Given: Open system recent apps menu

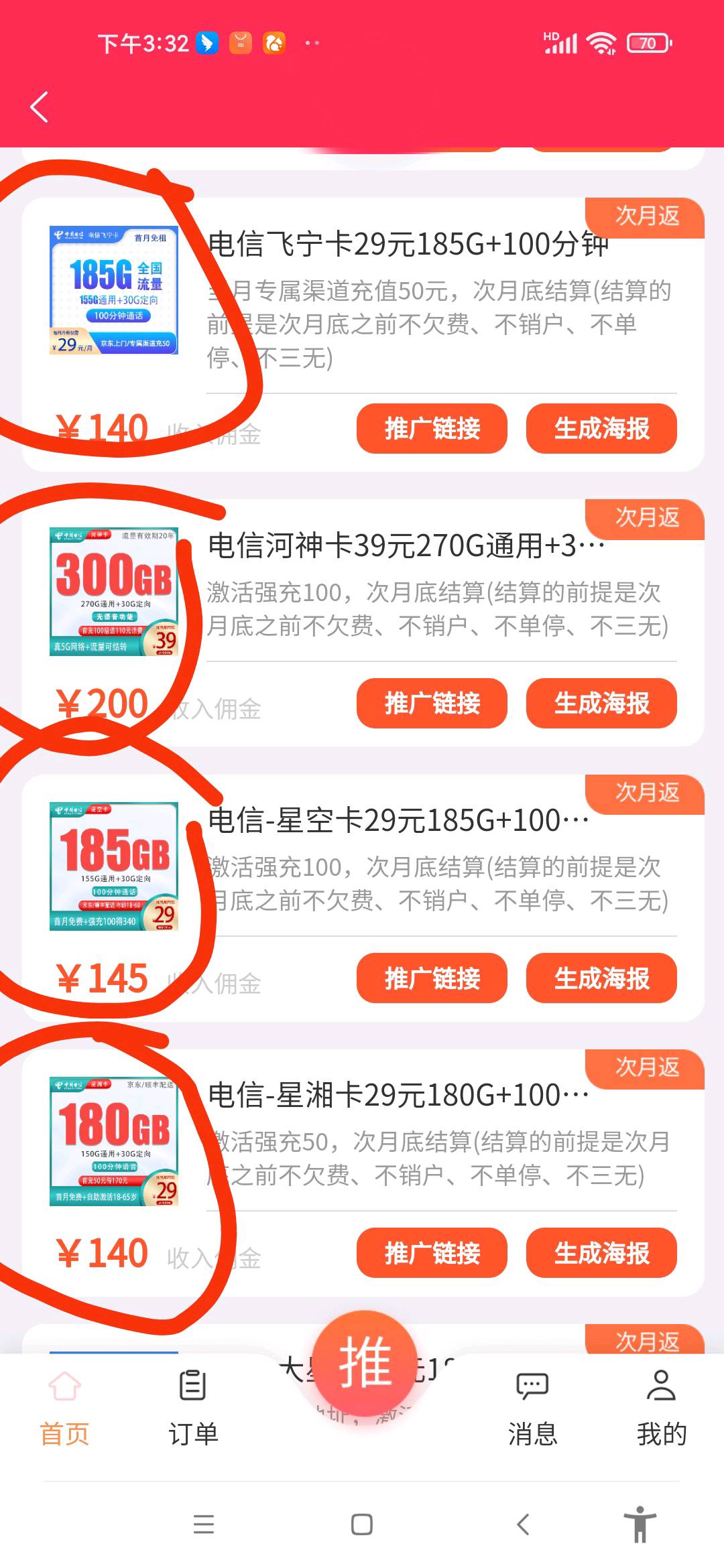Looking at the screenshot, I should [204, 1524].
